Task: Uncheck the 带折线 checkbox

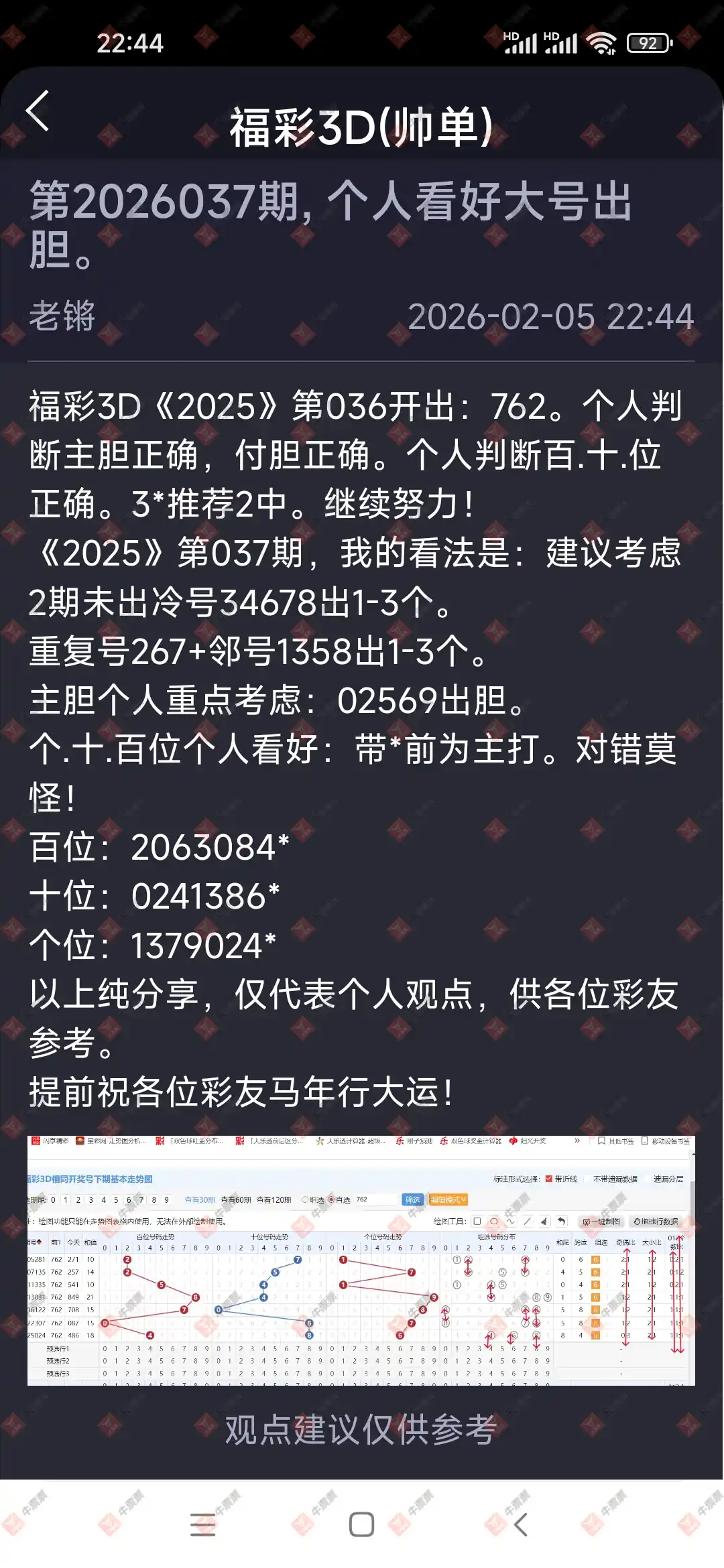Action: pyautogui.click(x=548, y=1178)
